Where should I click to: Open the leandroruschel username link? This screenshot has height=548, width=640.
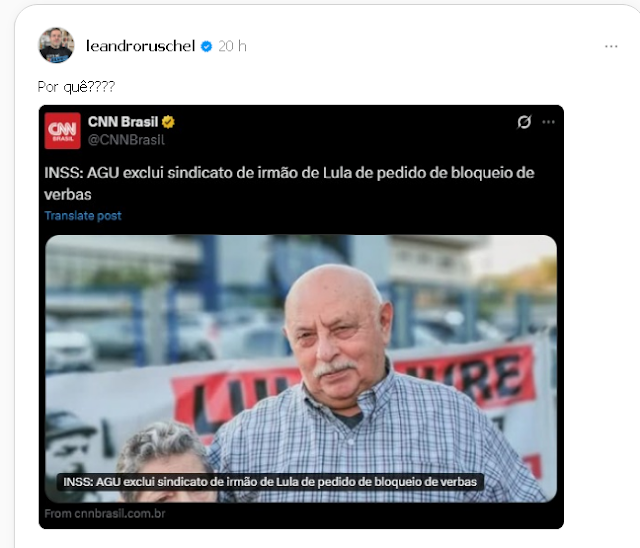140,46
